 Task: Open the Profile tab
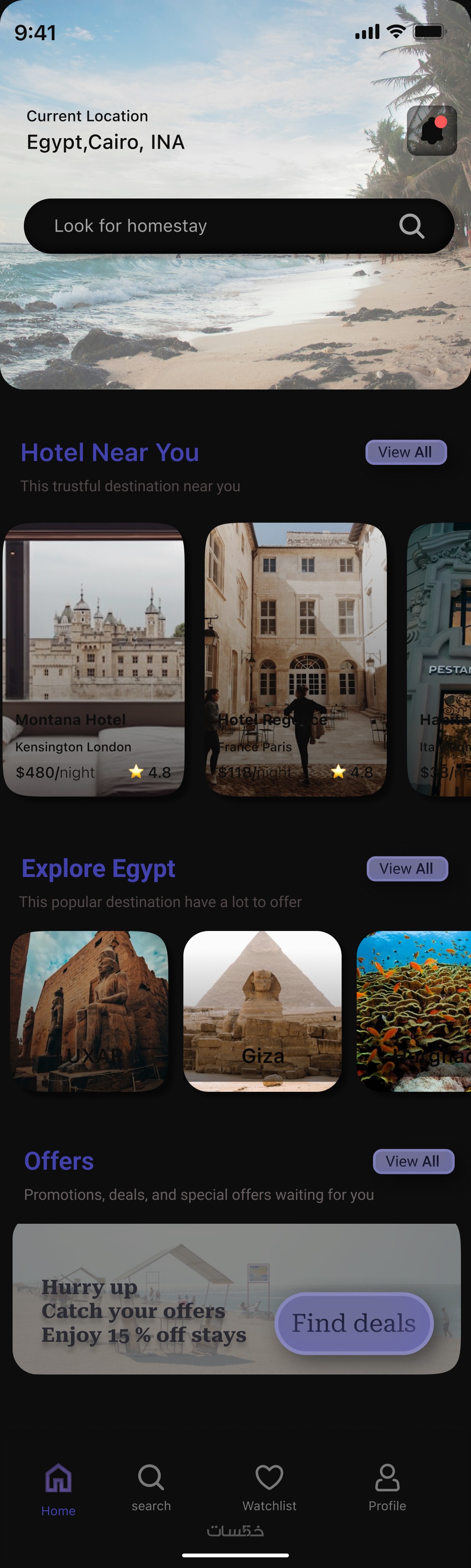[387, 1488]
